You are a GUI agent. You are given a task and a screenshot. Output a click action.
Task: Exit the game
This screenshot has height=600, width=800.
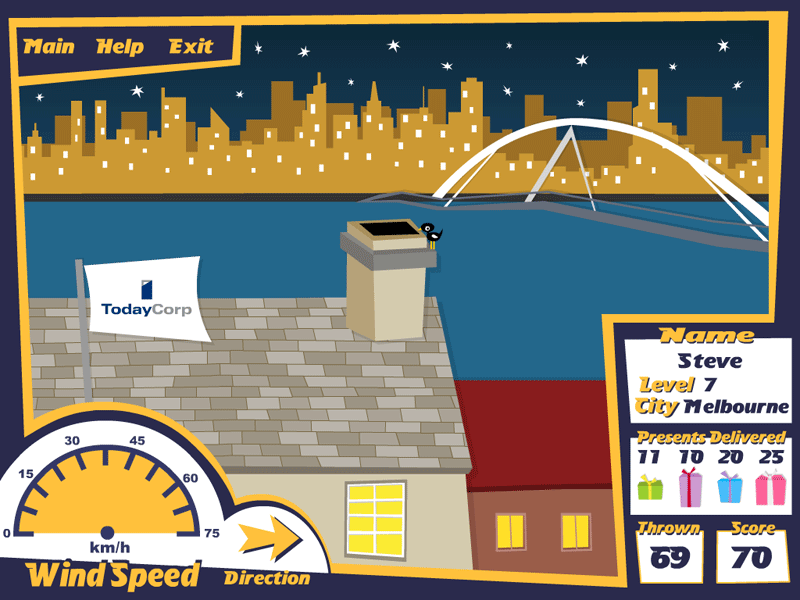pyautogui.click(x=190, y=46)
